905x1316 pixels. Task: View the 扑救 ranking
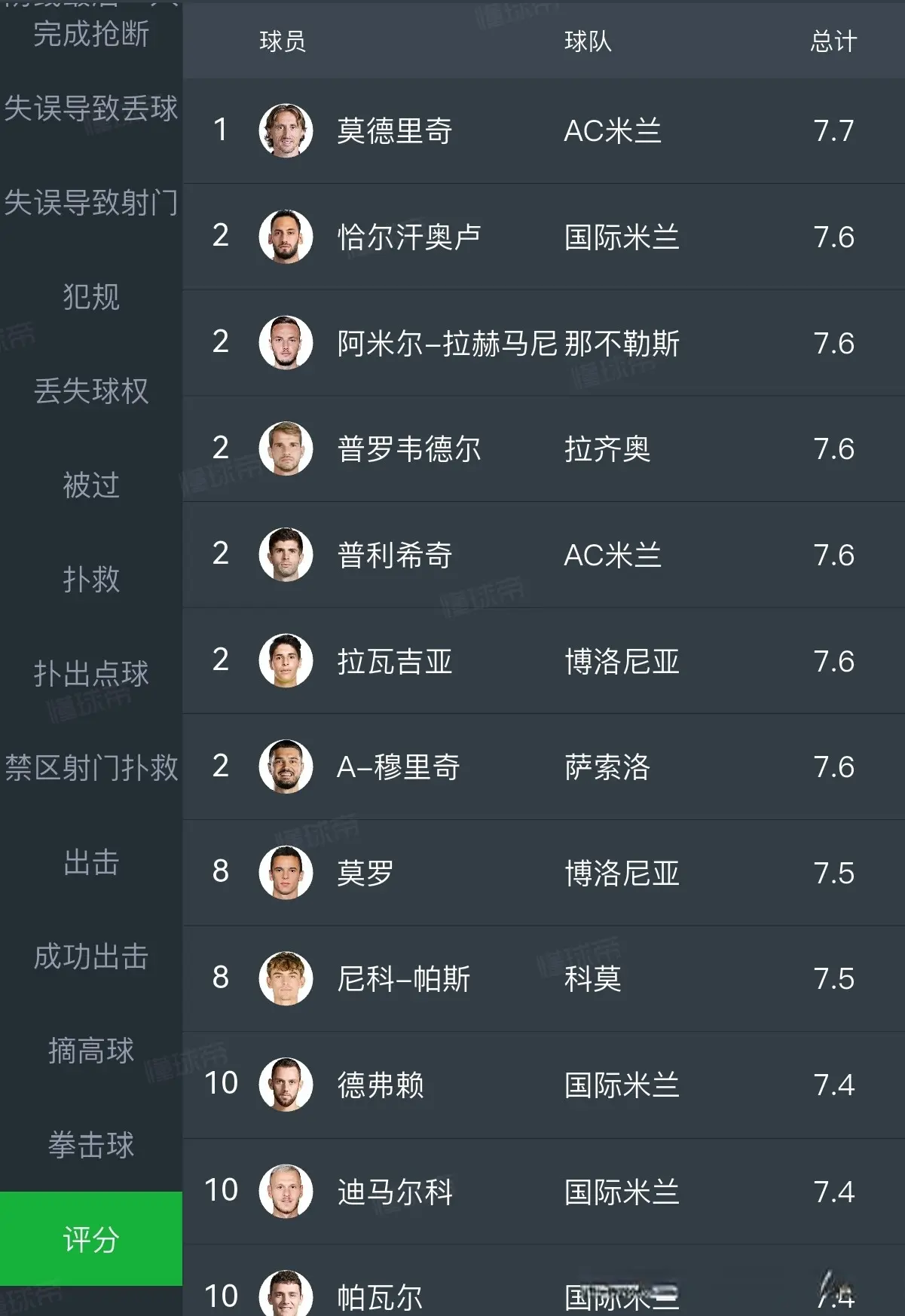coord(90,580)
